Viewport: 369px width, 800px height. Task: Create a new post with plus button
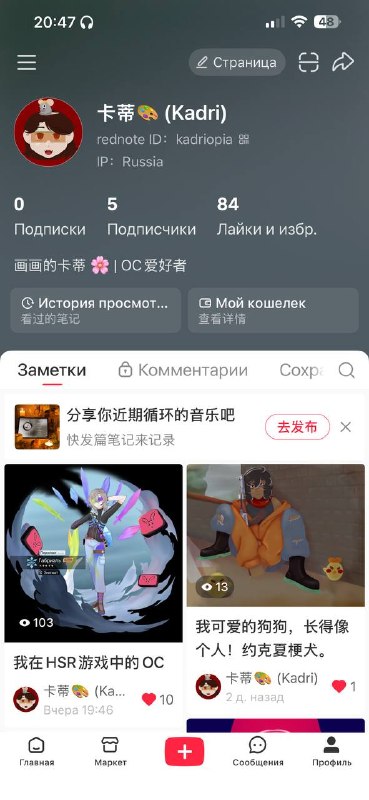click(184, 752)
